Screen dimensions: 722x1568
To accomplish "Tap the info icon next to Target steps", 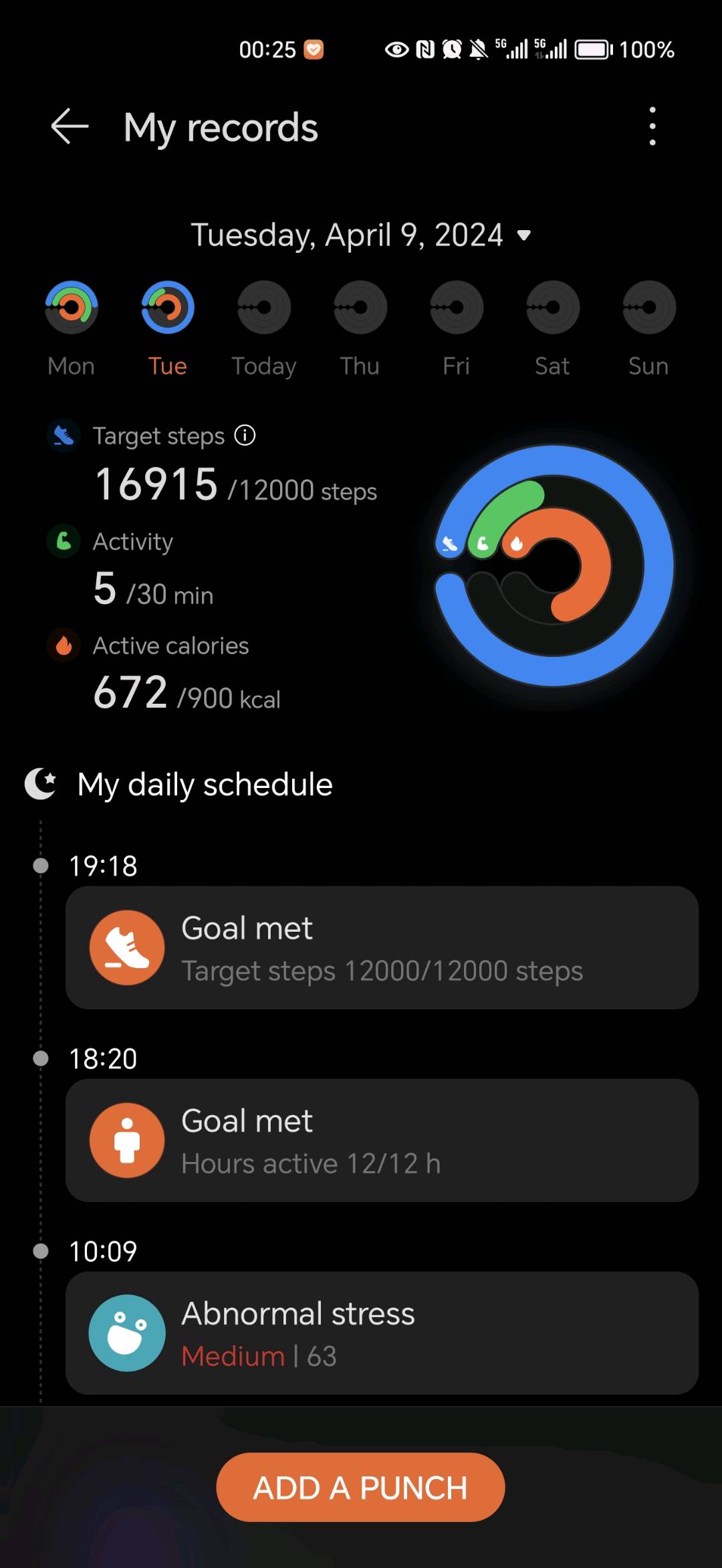I will [x=245, y=435].
